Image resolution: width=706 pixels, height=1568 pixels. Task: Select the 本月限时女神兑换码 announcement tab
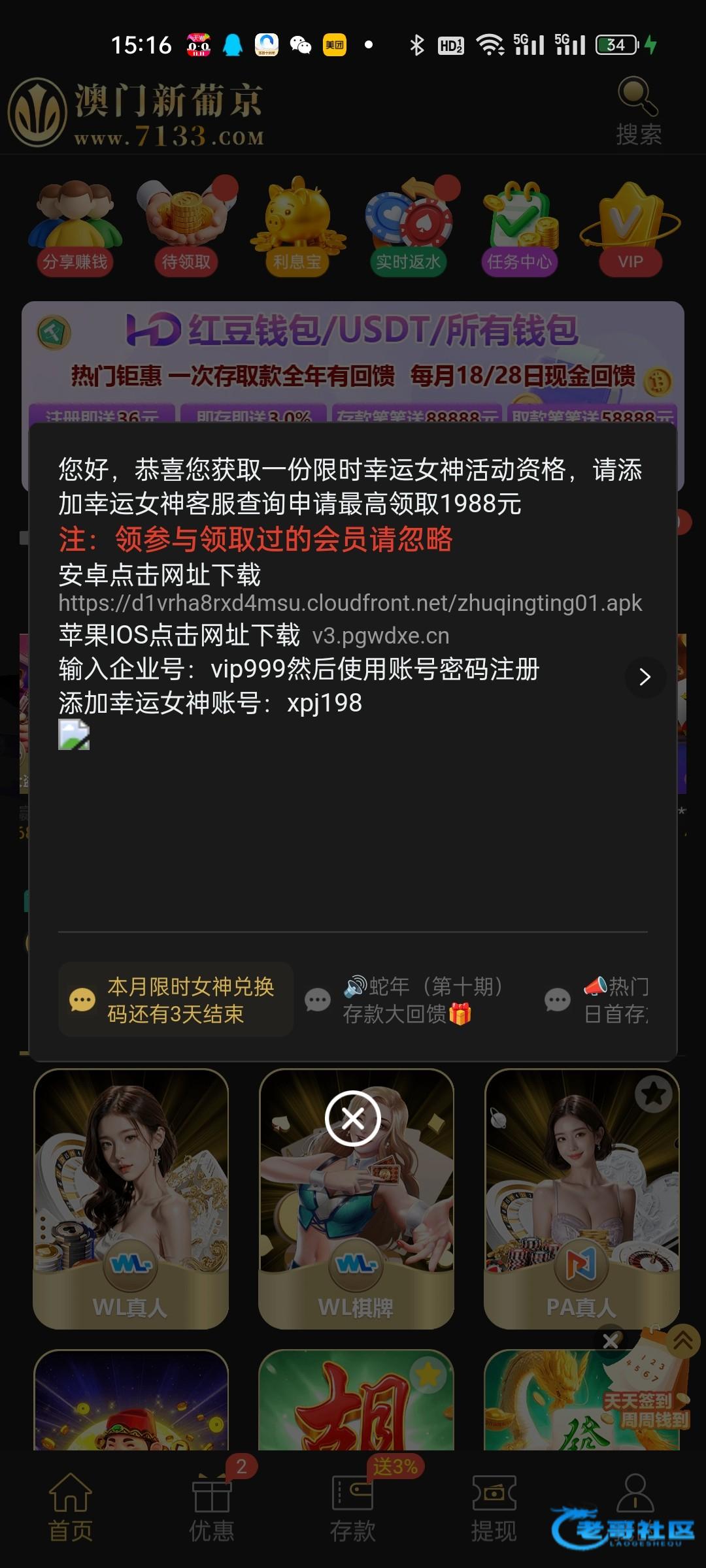click(175, 1000)
